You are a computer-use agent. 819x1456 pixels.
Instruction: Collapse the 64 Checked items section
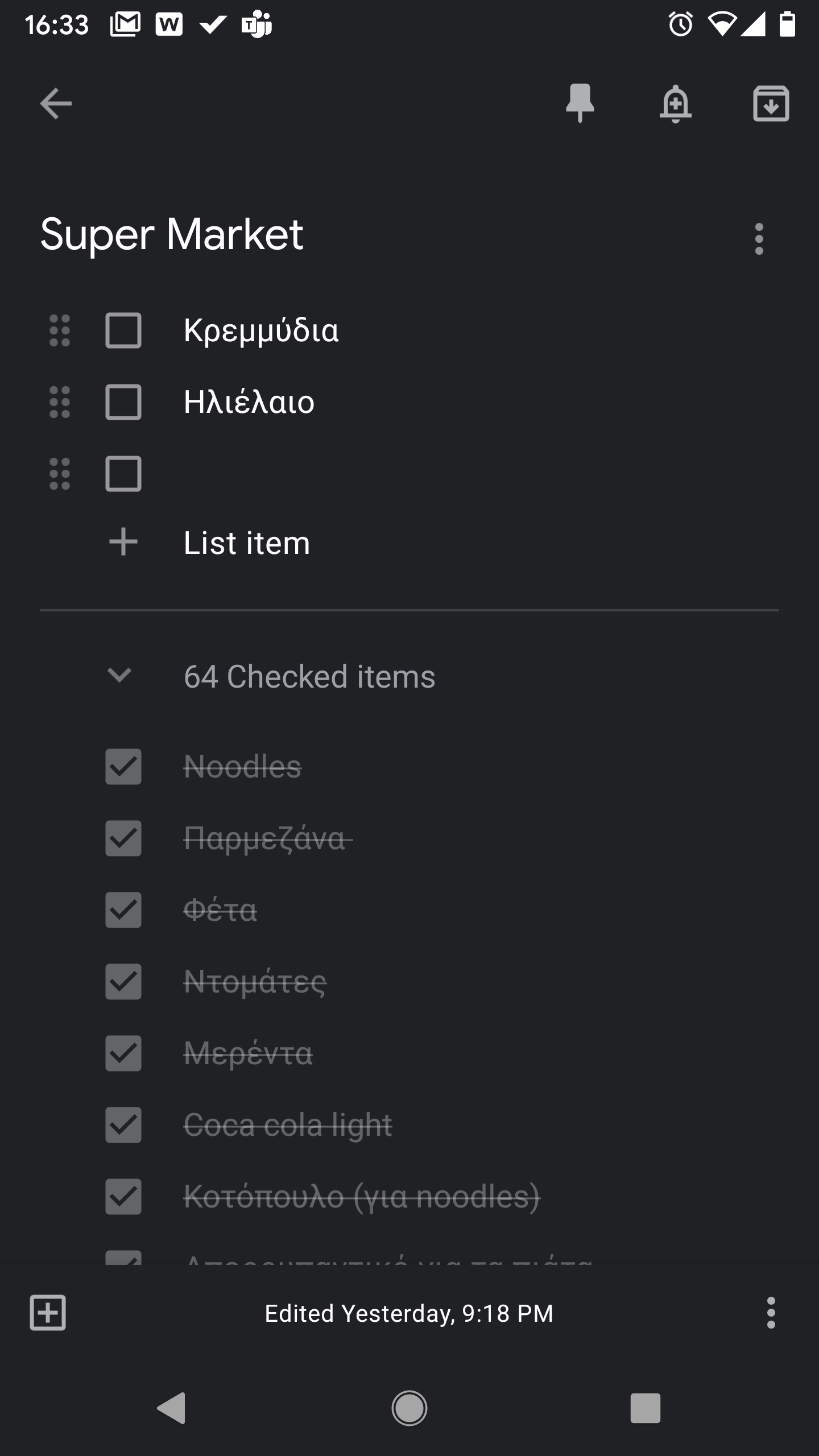coord(119,676)
